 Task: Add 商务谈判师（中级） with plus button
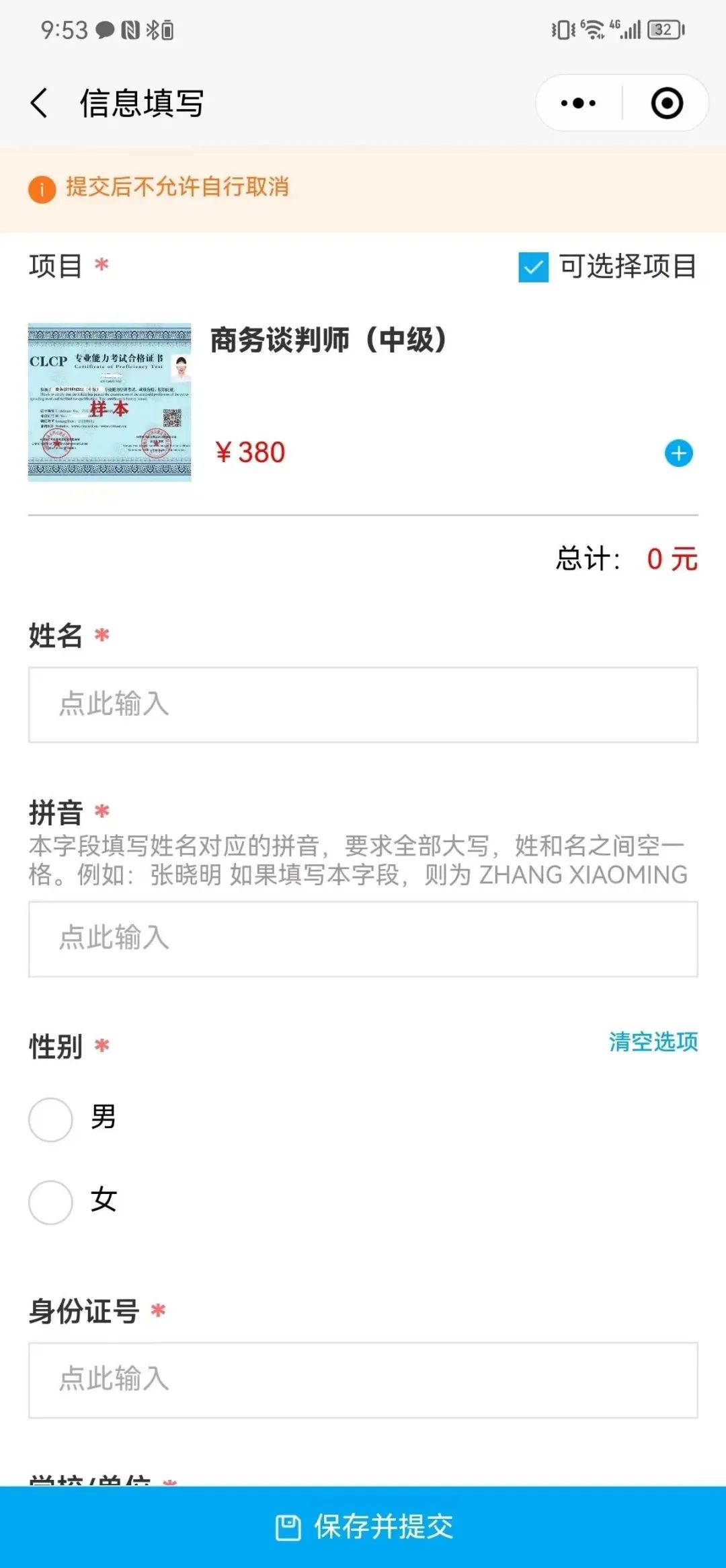pyautogui.click(x=678, y=453)
